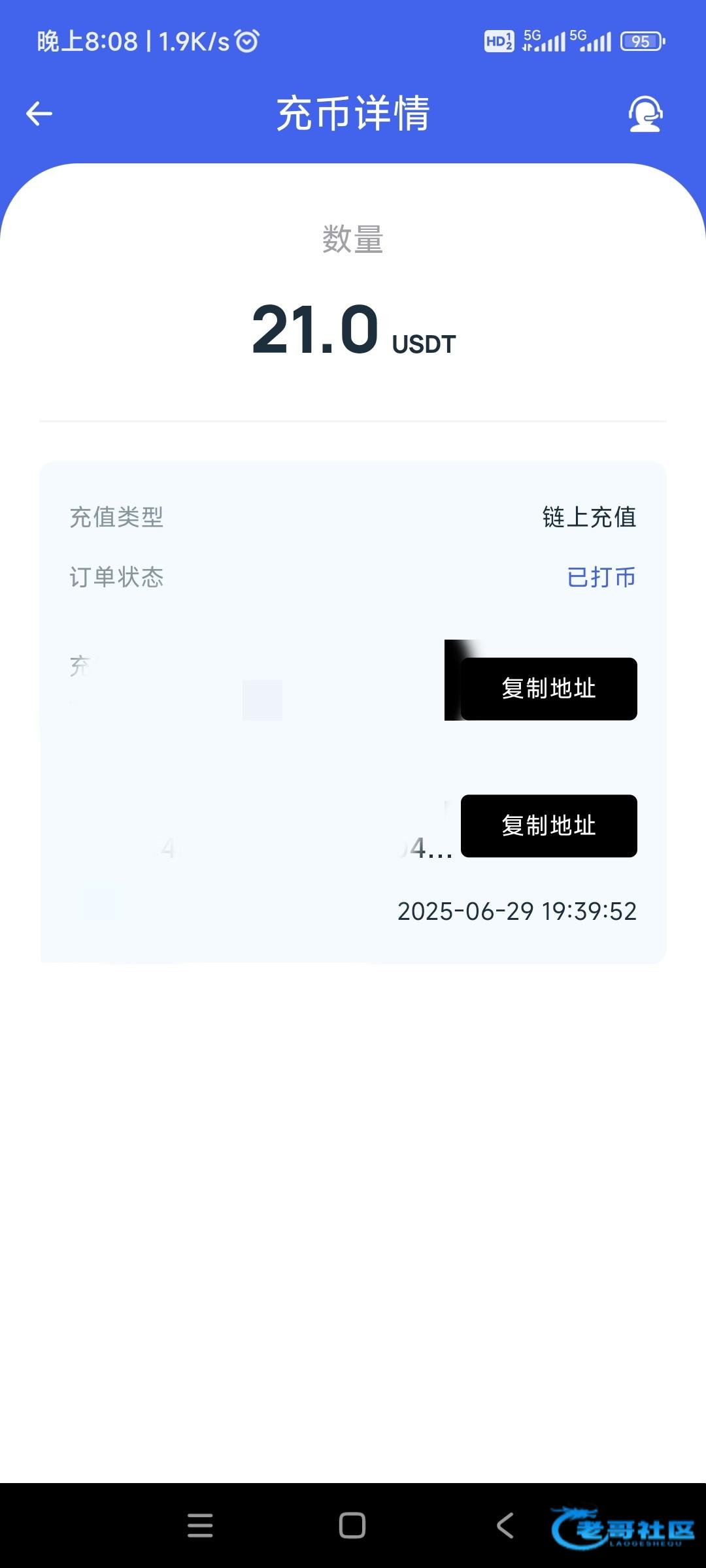Viewport: 706px width, 1568px height.
Task: Open the customer service headset icon
Action: (x=645, y=114)
